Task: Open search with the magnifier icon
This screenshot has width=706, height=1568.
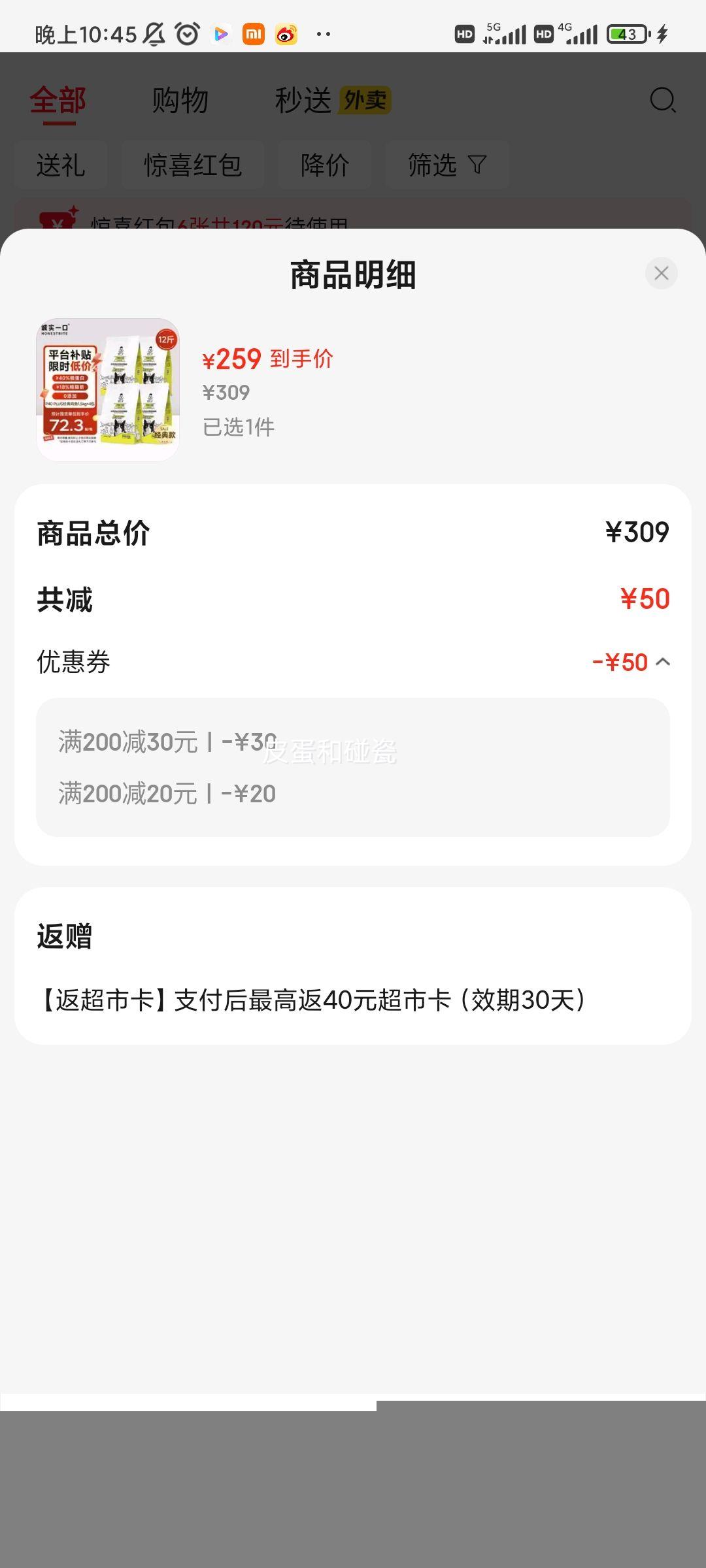Action: click(x=662, y=101)
